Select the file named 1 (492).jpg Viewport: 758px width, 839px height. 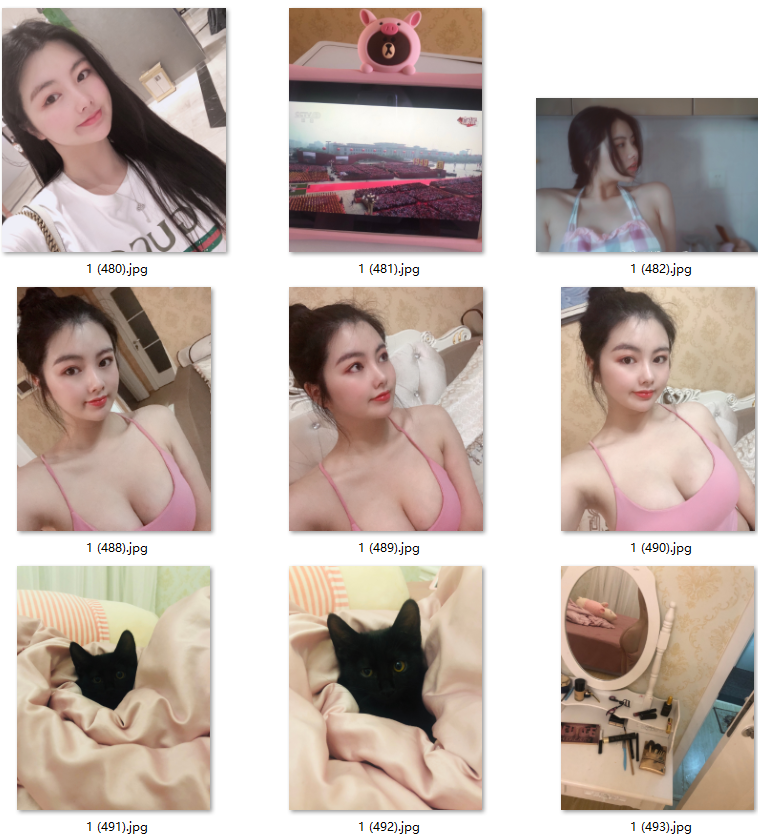[x=386, y=688]
